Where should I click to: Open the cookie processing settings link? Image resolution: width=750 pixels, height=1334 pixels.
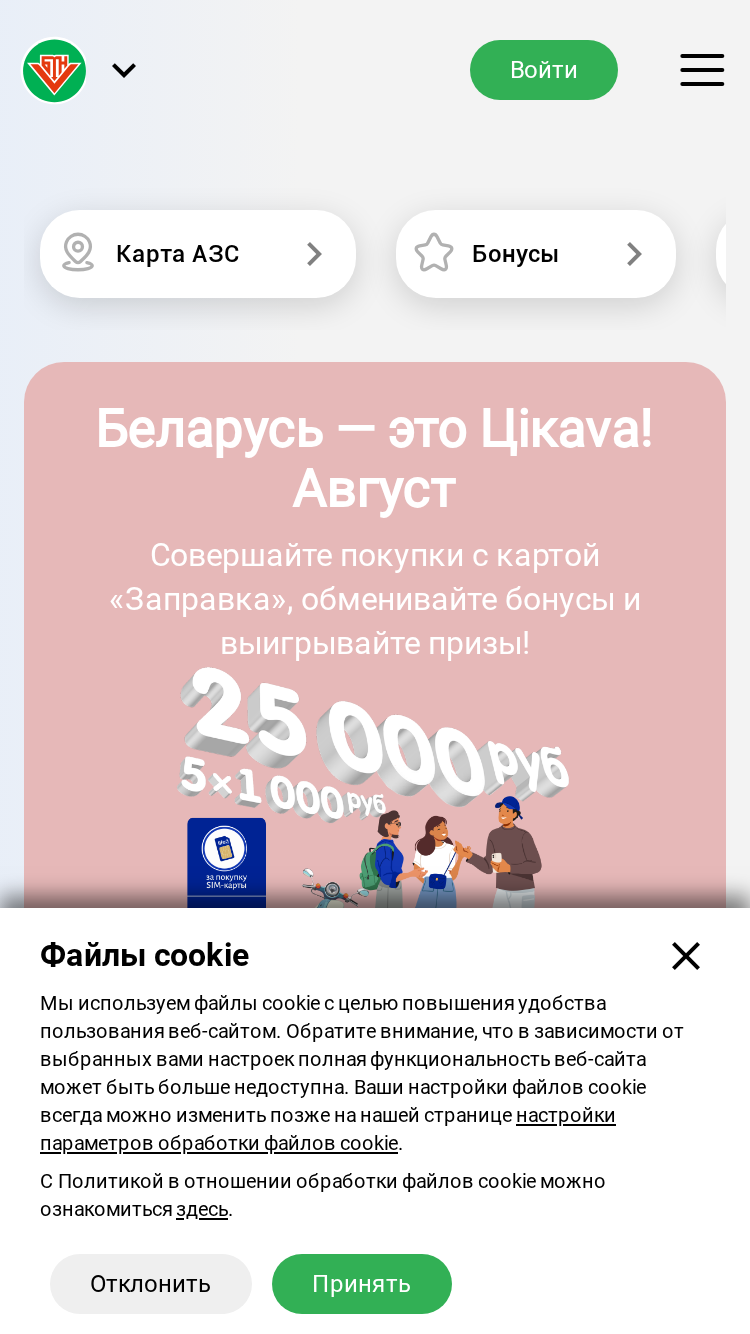click(328, 1129)
